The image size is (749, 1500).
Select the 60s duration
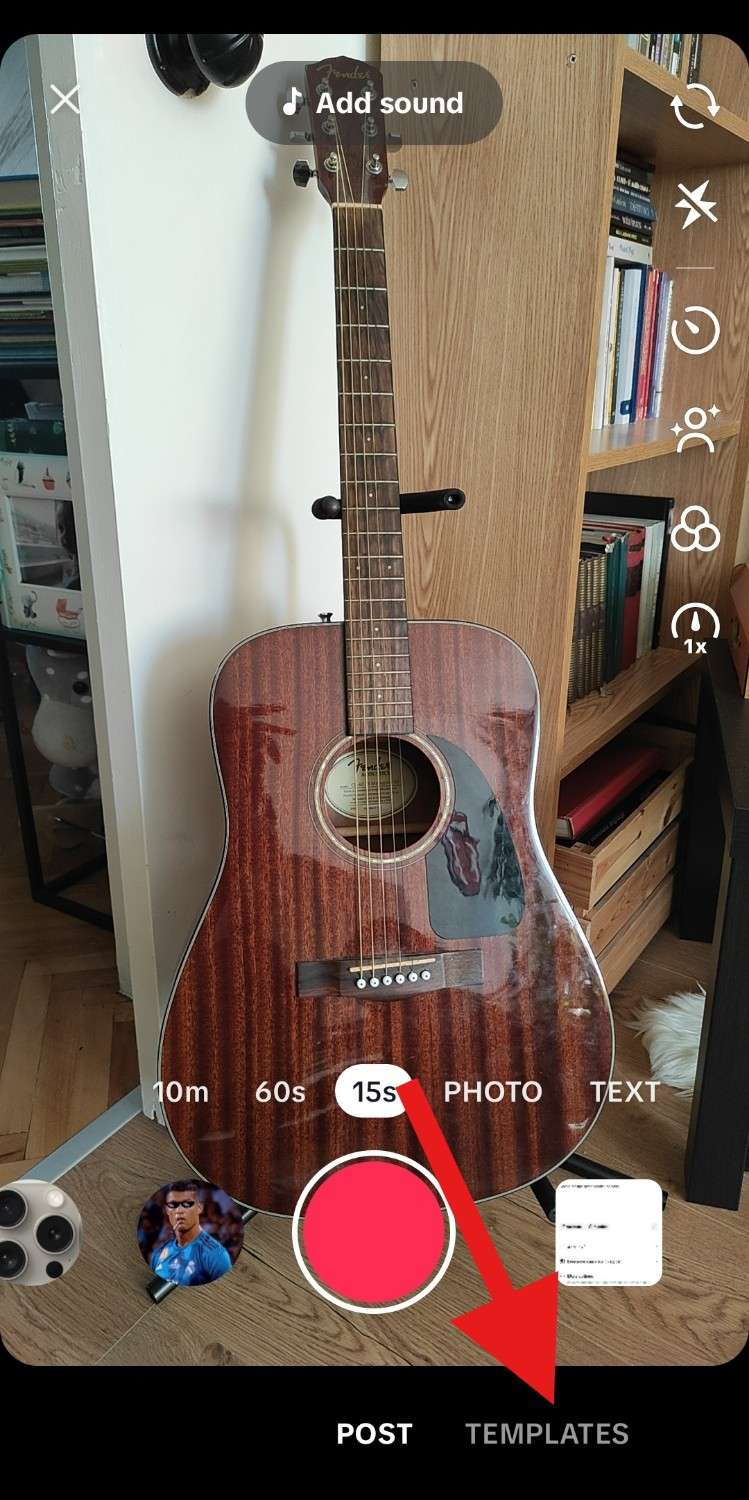[280, 1091]
